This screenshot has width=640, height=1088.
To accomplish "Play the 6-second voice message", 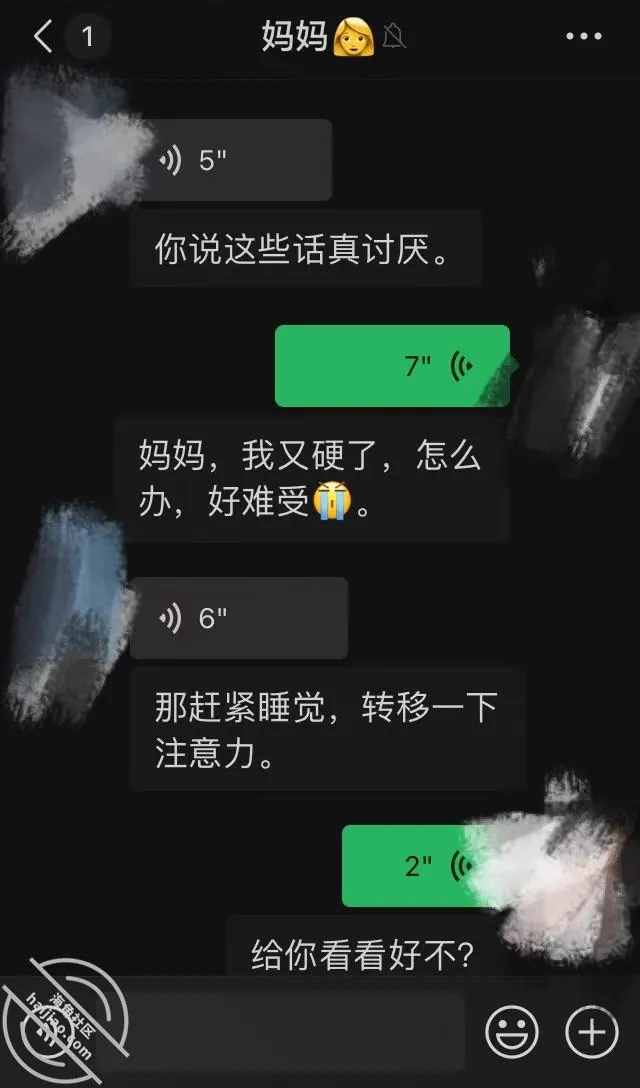I will [239, 618].
